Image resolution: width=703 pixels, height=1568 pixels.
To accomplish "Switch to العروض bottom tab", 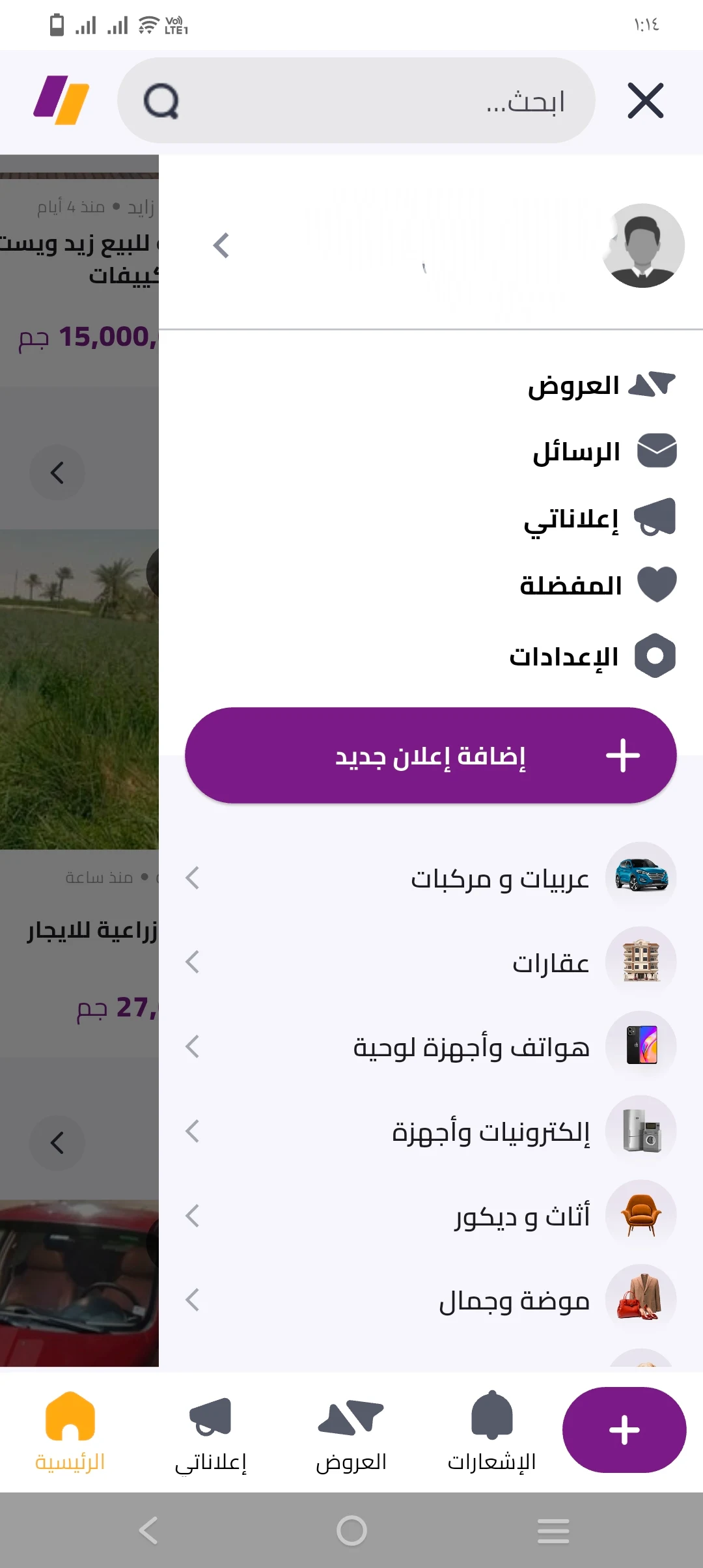I will 351,1431.
